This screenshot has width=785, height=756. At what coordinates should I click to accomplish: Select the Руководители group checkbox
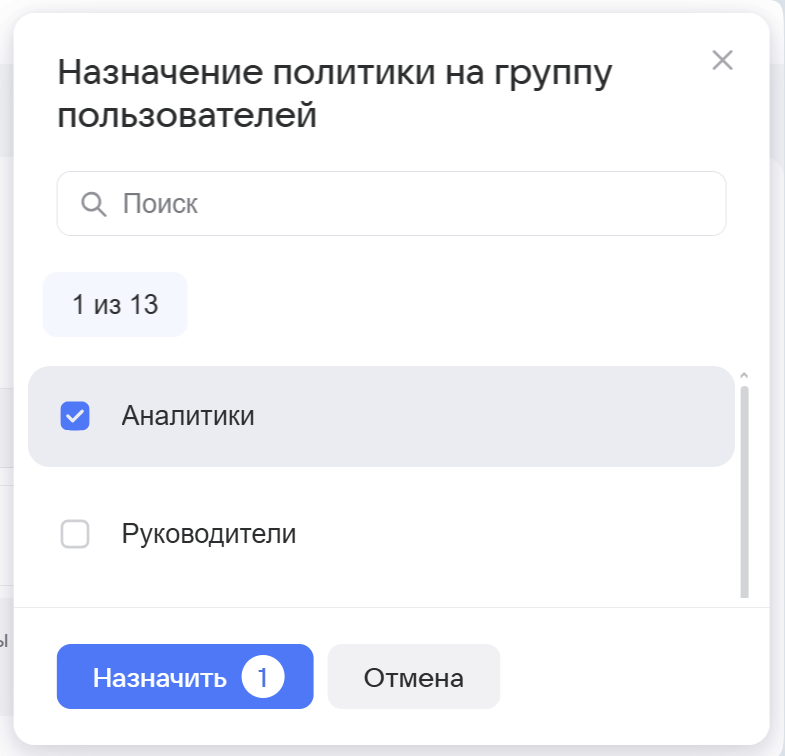pyautogui.click(x=75, y=535)
